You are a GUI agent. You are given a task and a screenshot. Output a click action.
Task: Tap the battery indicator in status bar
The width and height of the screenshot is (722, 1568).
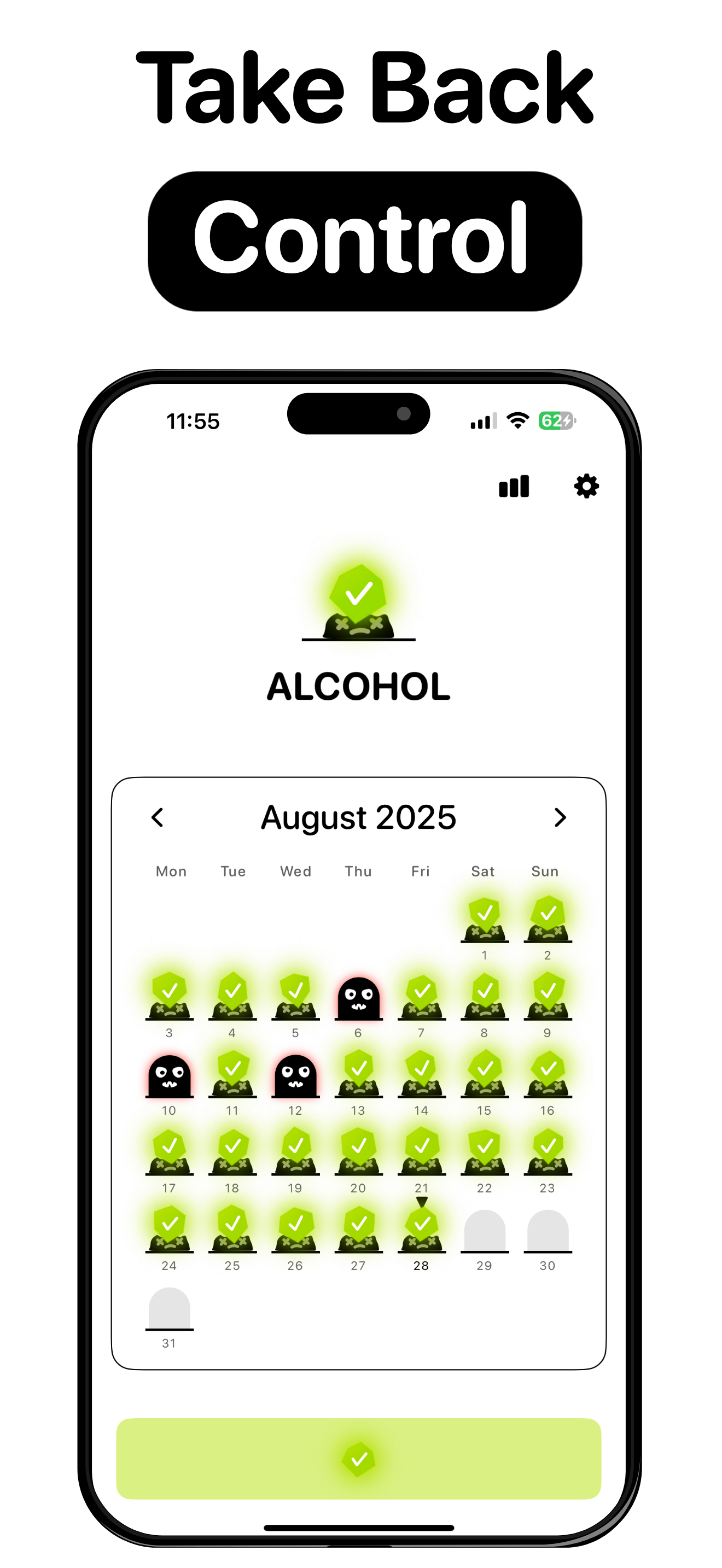pos(556,420)
